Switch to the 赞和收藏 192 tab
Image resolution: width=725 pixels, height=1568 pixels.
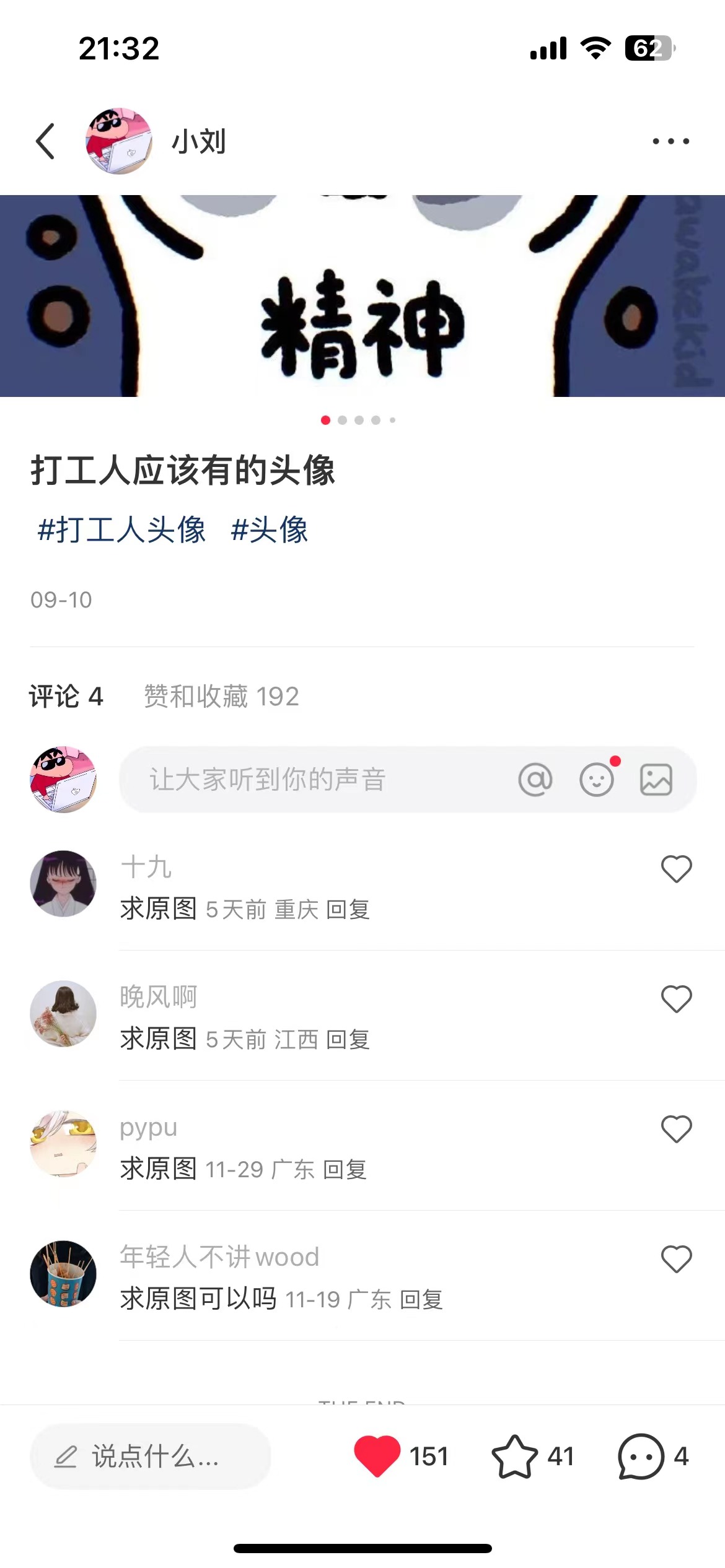(x=221, y=697)
